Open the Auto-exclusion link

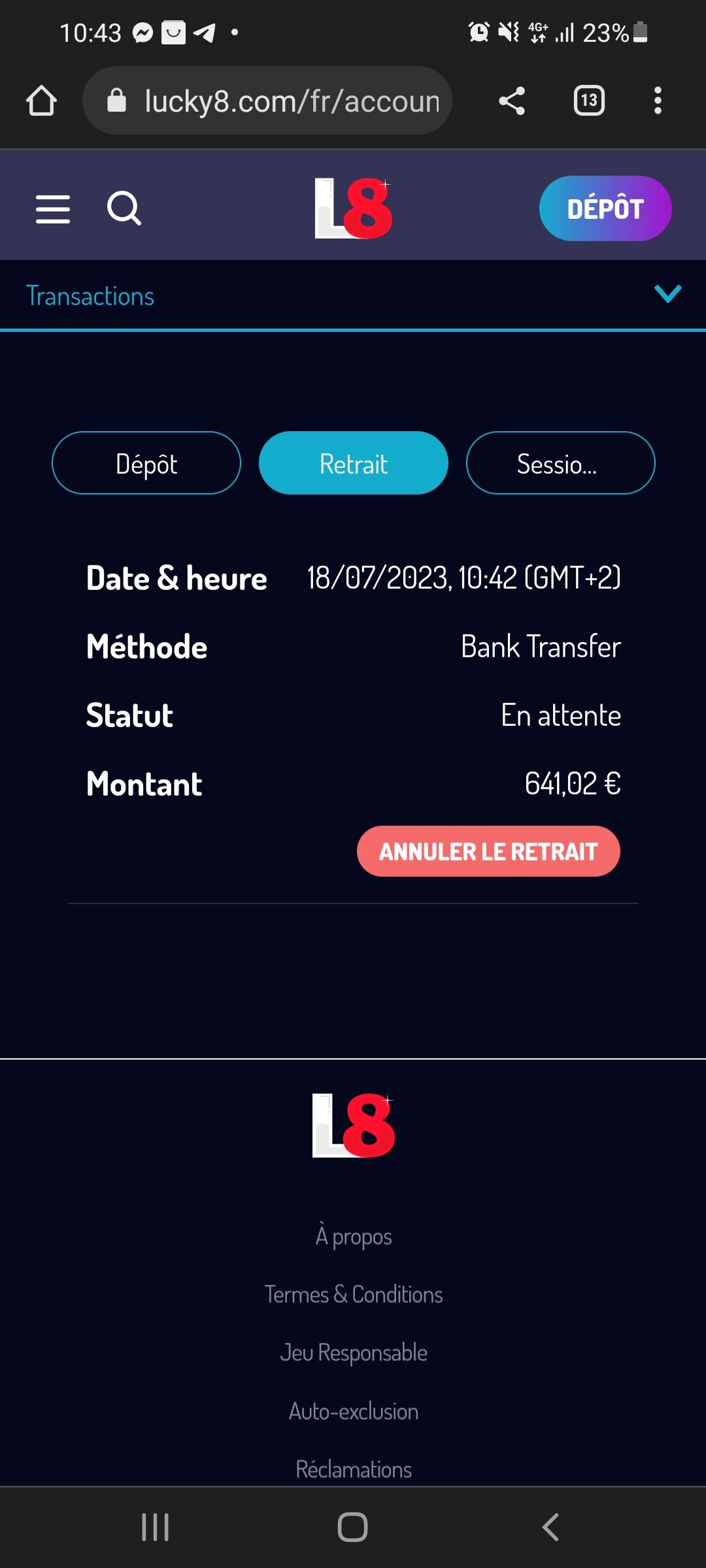[x=354, y=1411]
